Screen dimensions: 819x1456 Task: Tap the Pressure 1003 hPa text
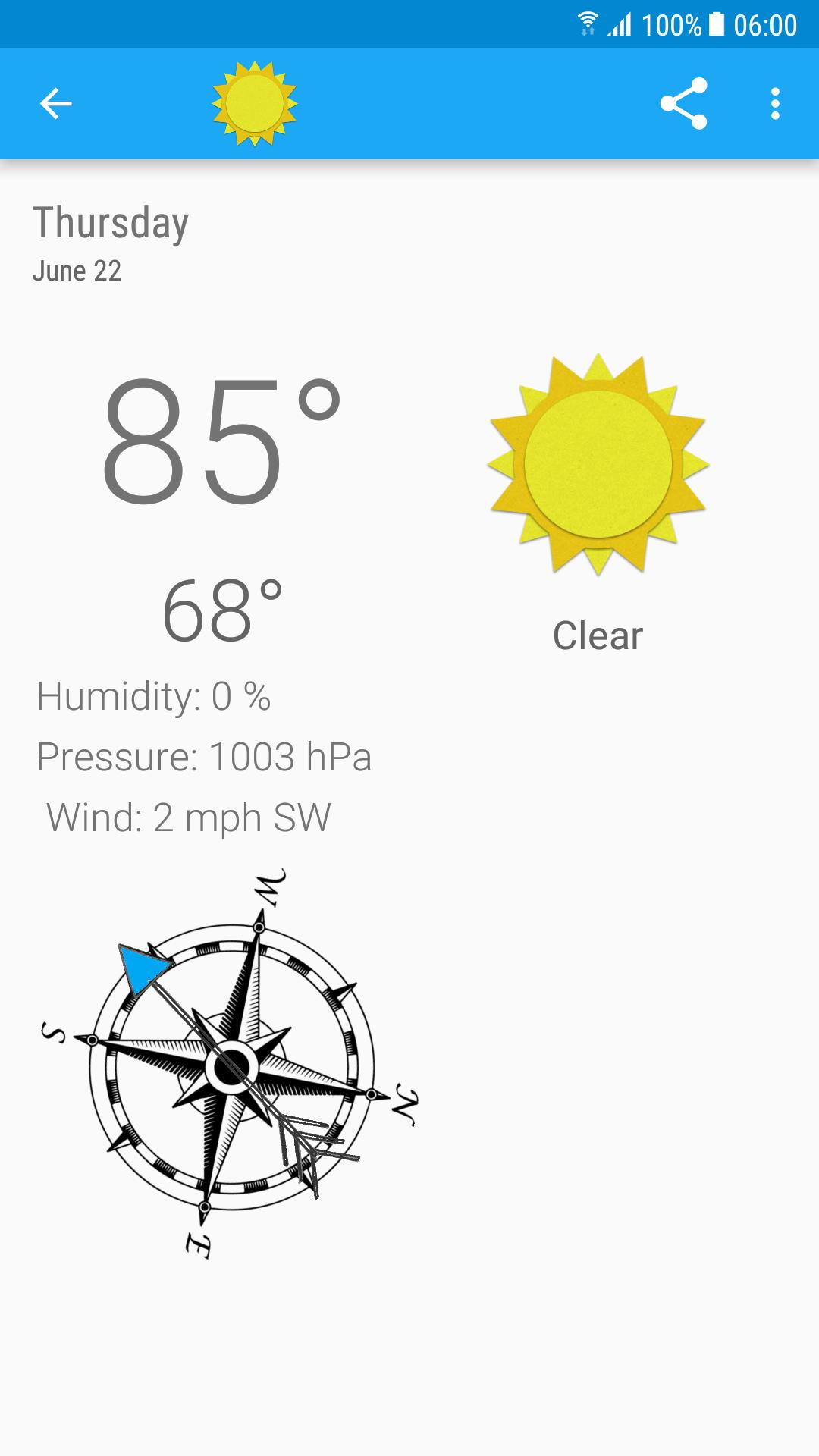pos(205,756)
